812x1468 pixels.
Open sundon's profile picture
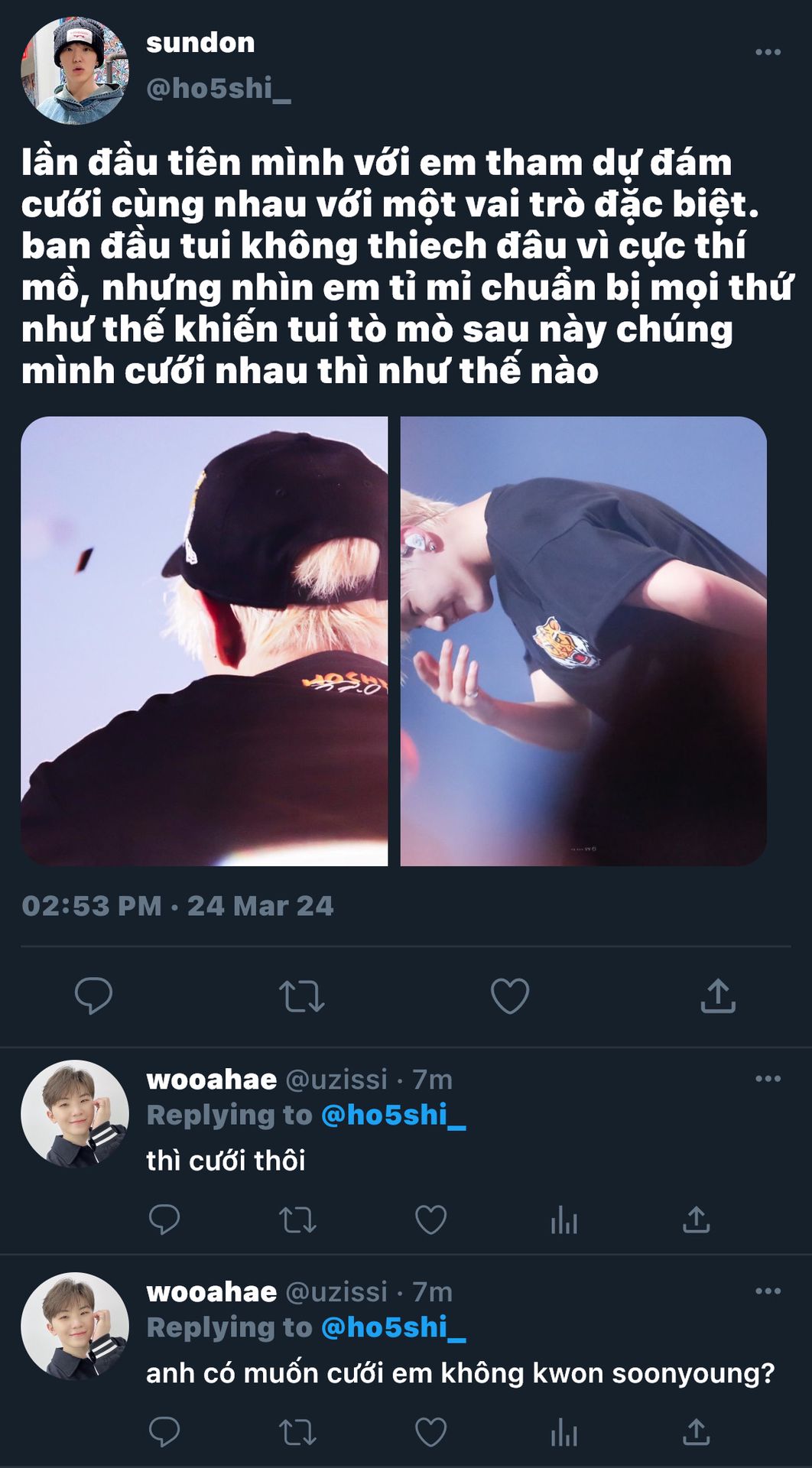(x=74, y=71)
